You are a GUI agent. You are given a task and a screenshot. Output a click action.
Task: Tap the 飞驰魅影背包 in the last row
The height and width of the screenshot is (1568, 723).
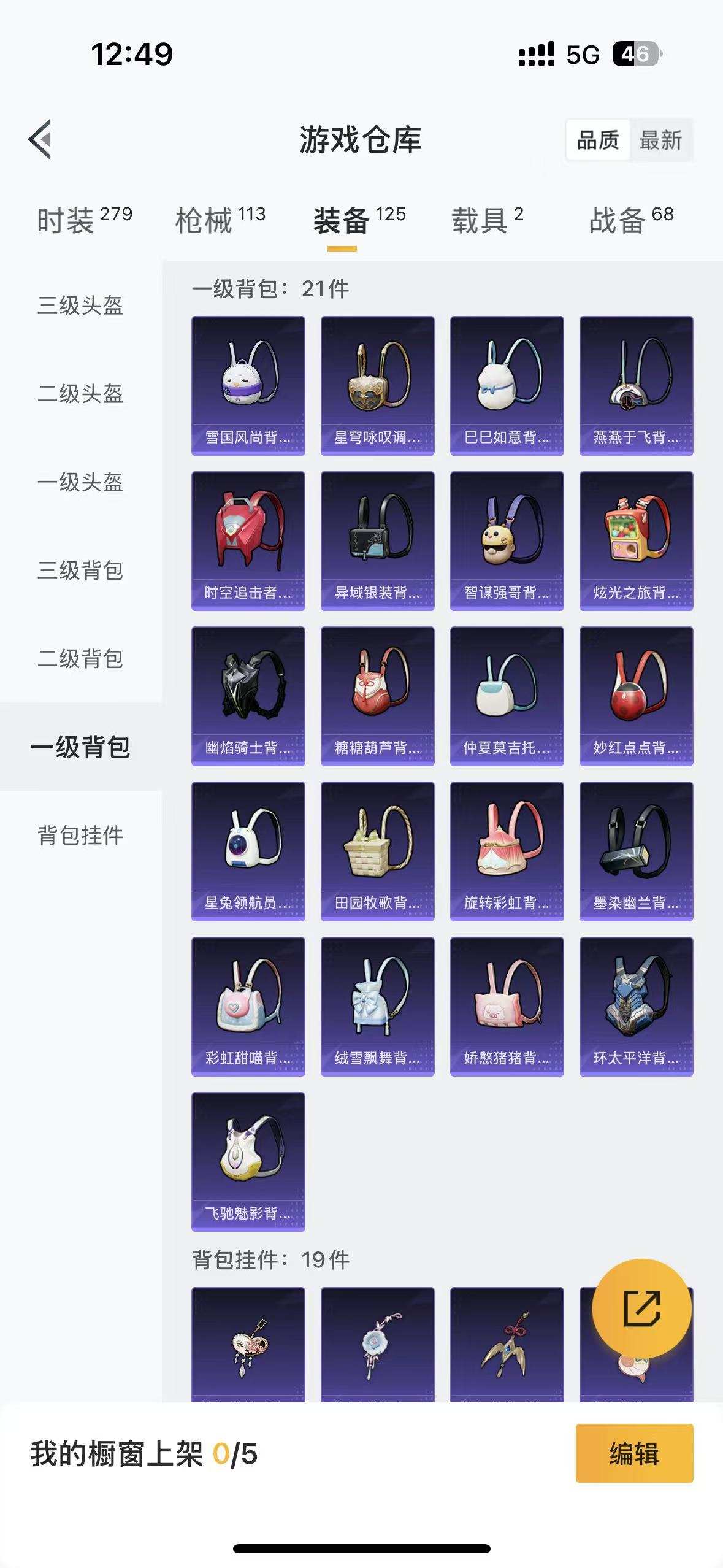[x=248, y=1159]
